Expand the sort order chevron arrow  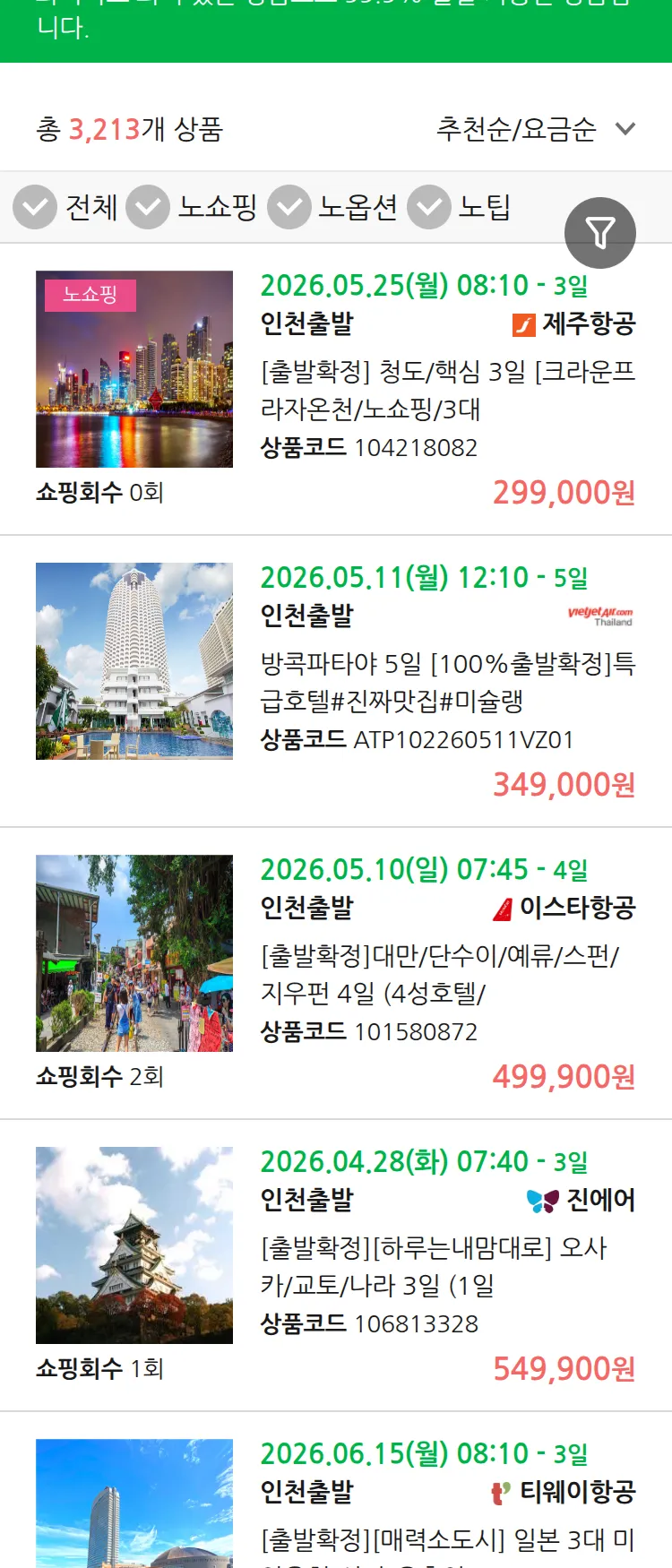pyautogui.click(x=625, y=129)
